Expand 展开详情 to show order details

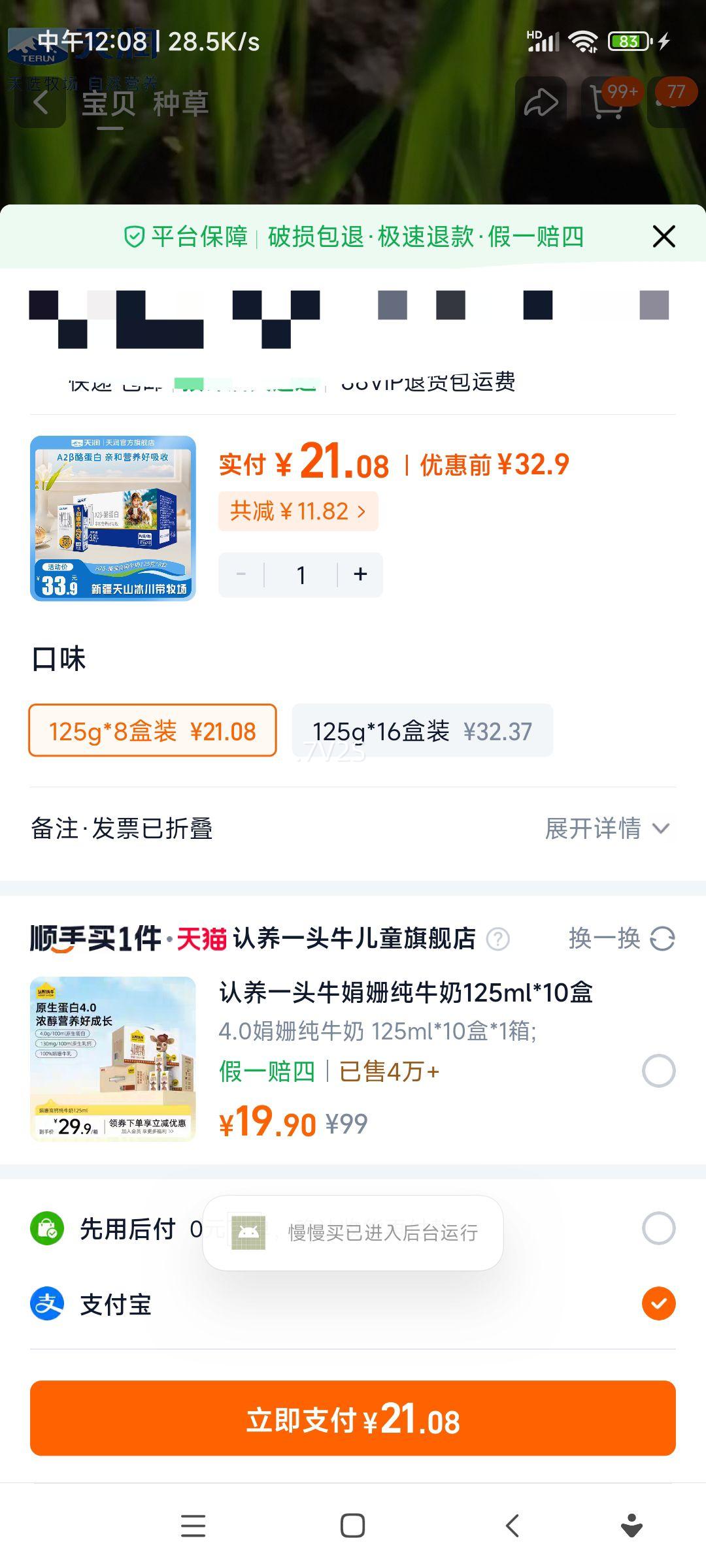coord(608,828)
